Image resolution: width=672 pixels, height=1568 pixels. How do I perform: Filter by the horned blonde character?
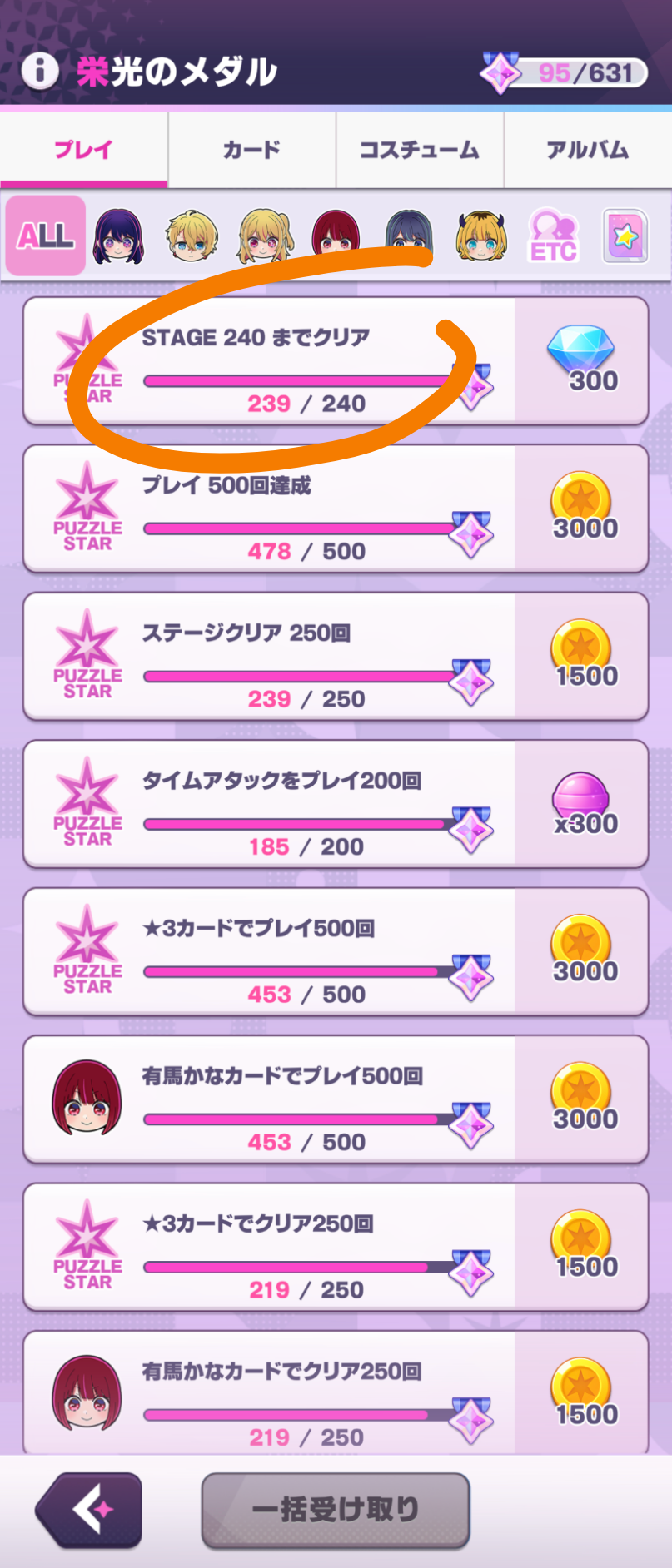pos(481,236)
